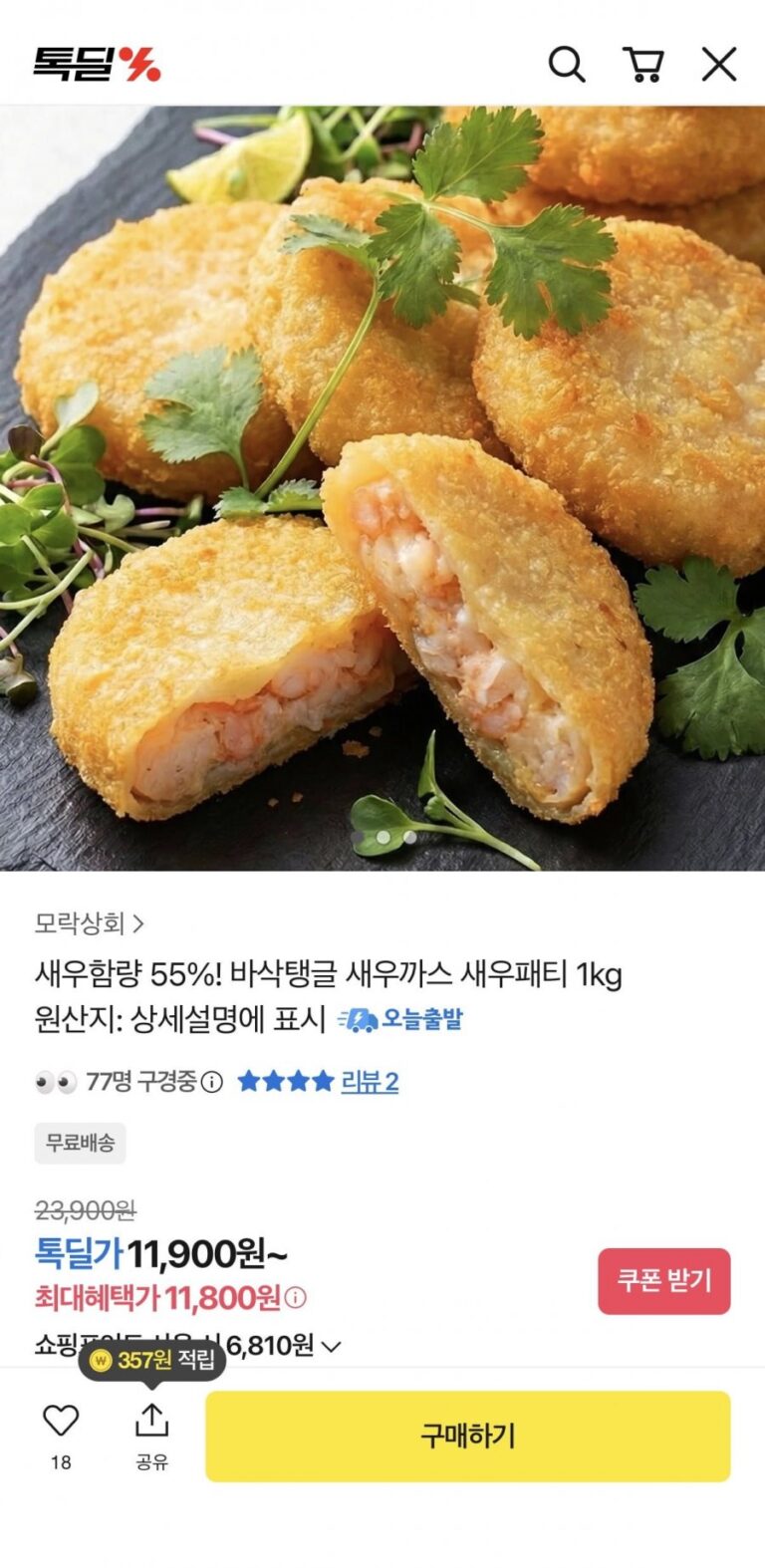Screen dimensions: 765x1568
Task: Open the 톡딜 logo home
Action: click(x=97, y=65)
